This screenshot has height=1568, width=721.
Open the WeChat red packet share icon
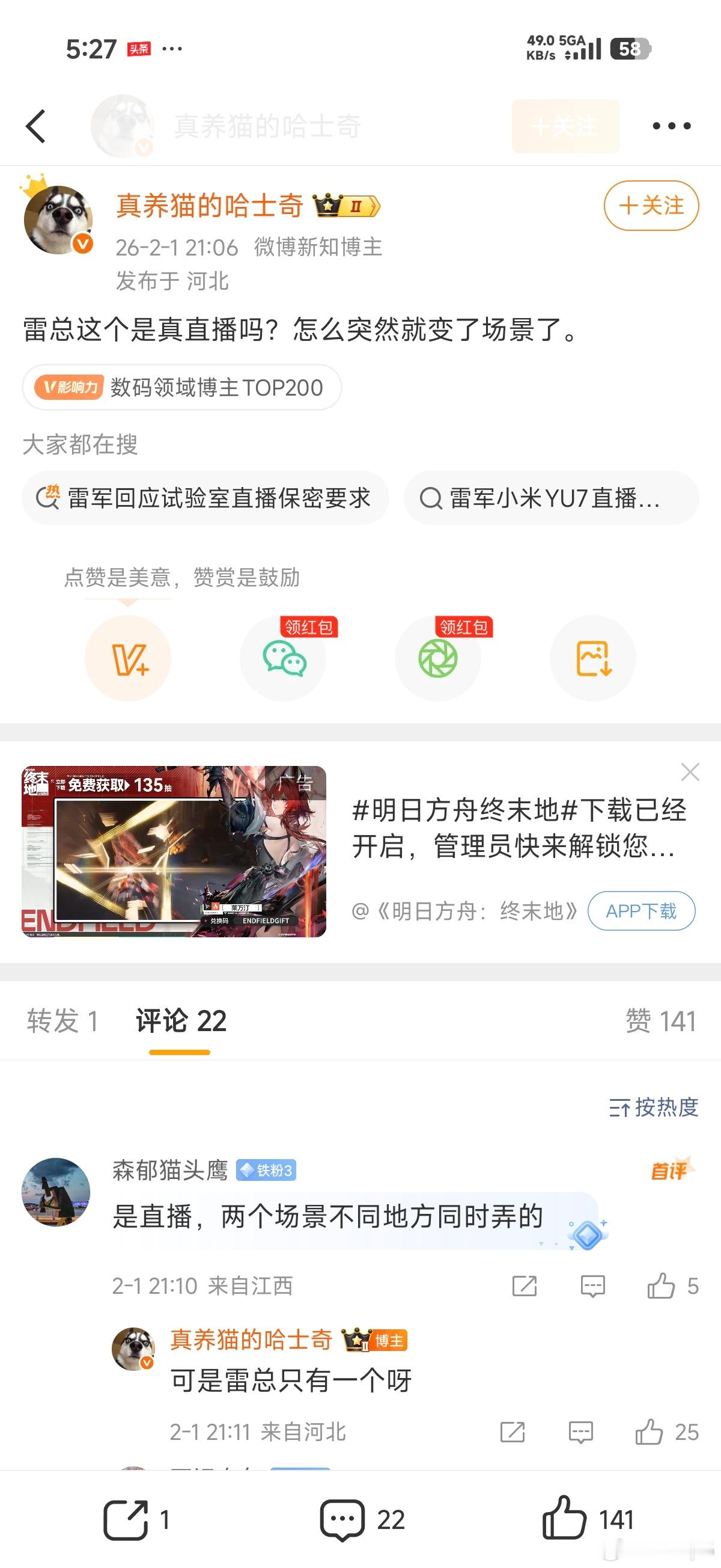(x=282, y=658)
